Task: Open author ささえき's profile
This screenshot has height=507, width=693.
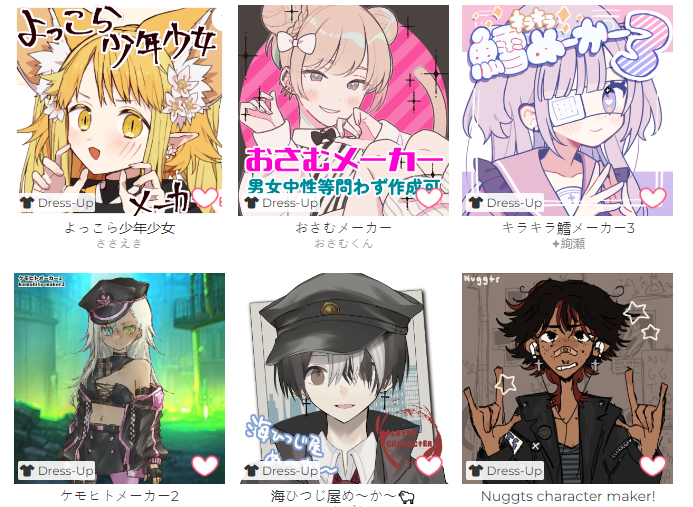Action: tap(119, 243)
